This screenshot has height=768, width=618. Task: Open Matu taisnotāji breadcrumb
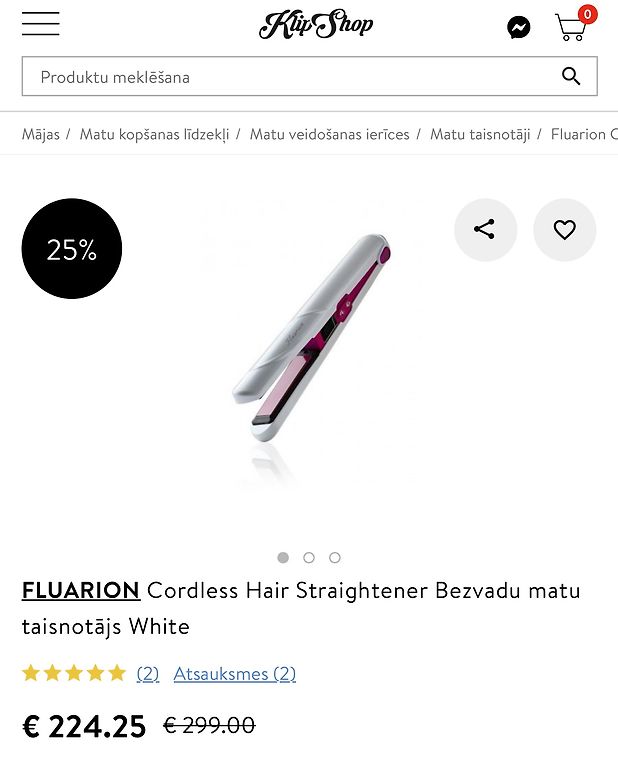pos(480,134)
